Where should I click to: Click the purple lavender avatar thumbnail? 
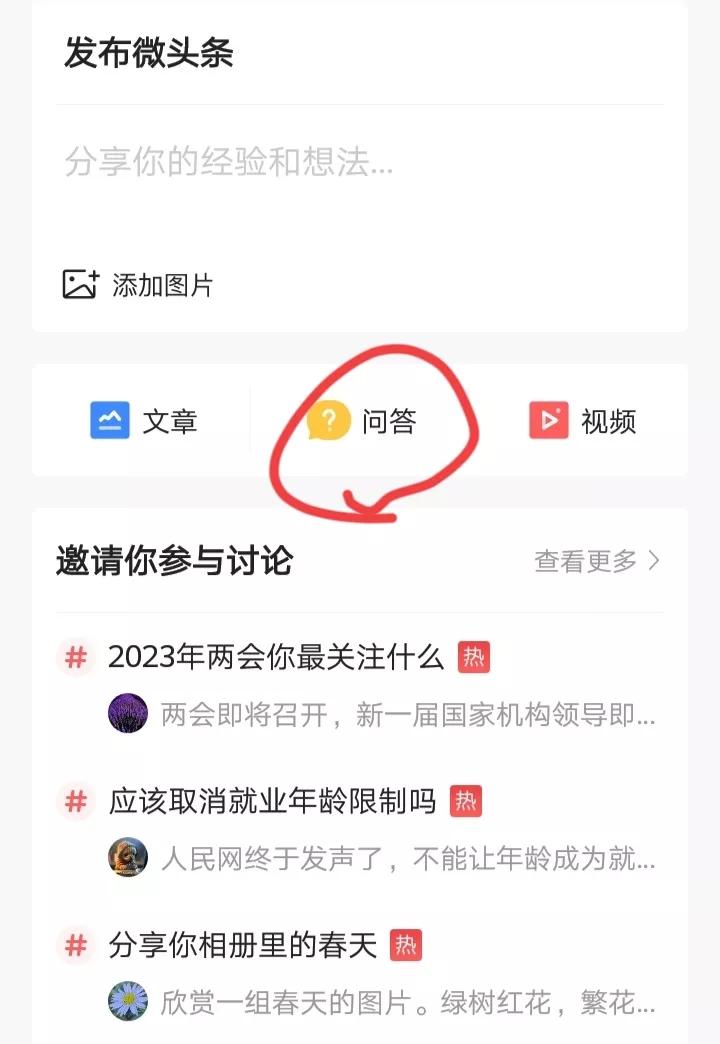[129, 715]
